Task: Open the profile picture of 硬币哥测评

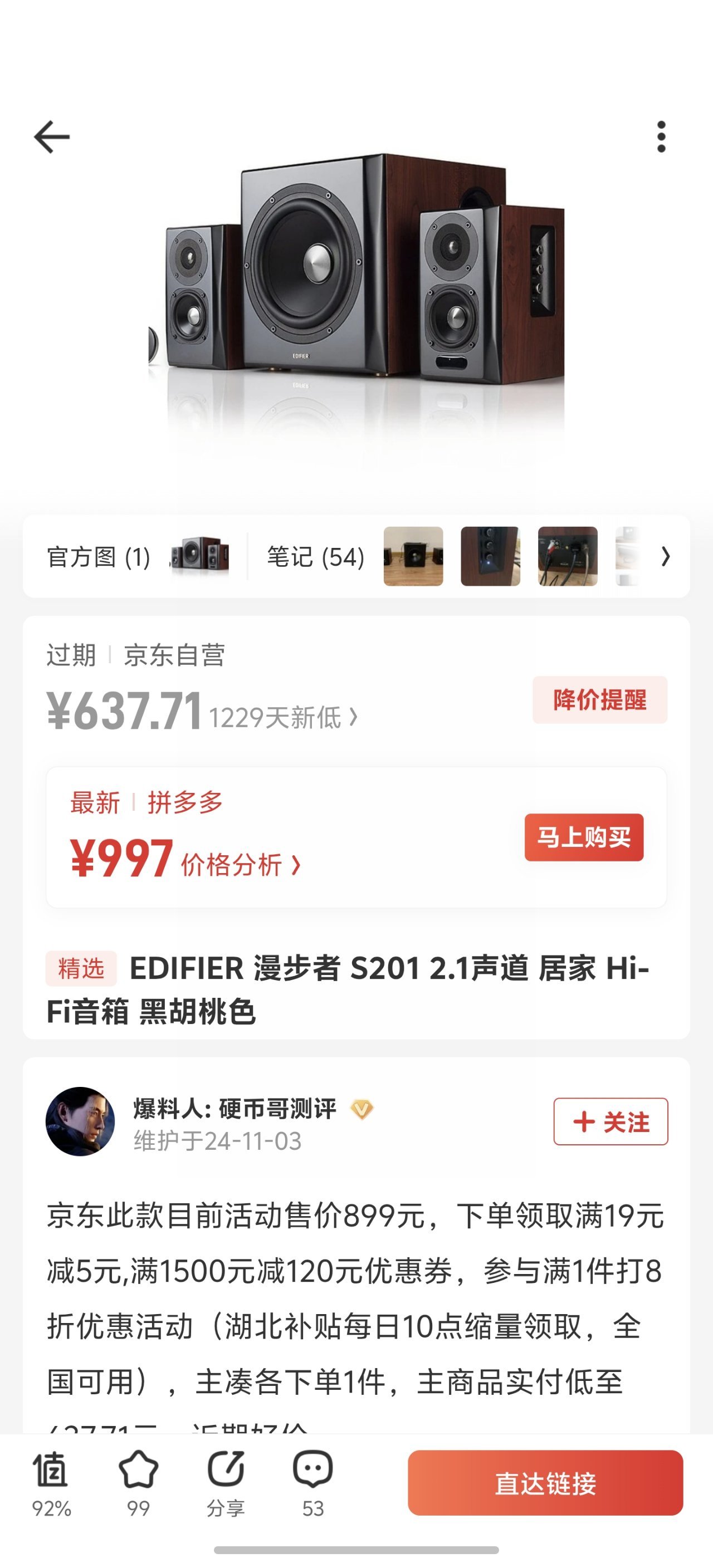Action: (x=80, y=1121)
